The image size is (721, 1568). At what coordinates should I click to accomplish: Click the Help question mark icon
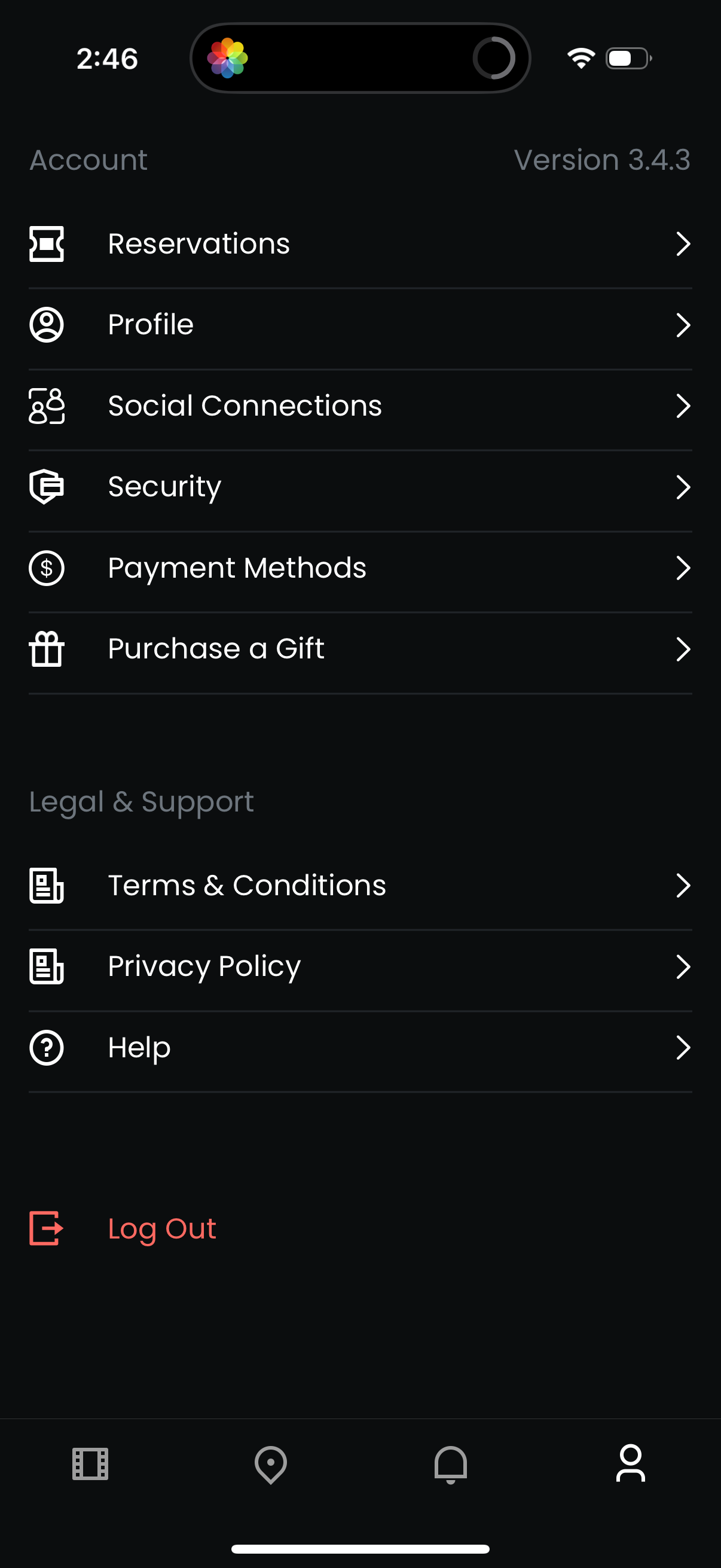pos(46,1048)
